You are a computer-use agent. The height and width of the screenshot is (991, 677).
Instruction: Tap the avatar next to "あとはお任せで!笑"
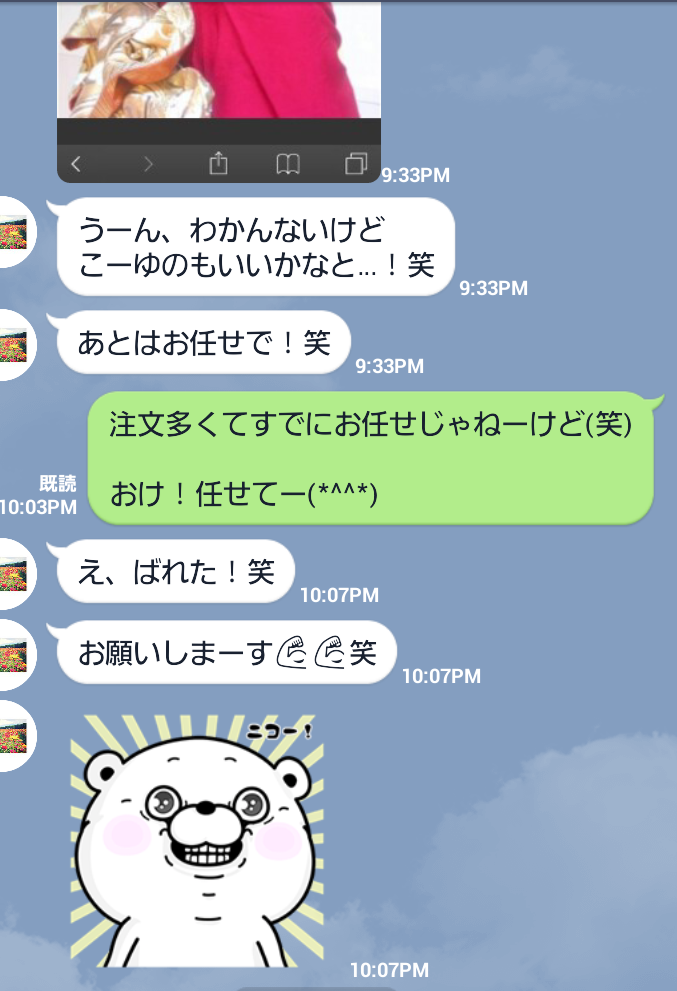[x=14, y=345]
